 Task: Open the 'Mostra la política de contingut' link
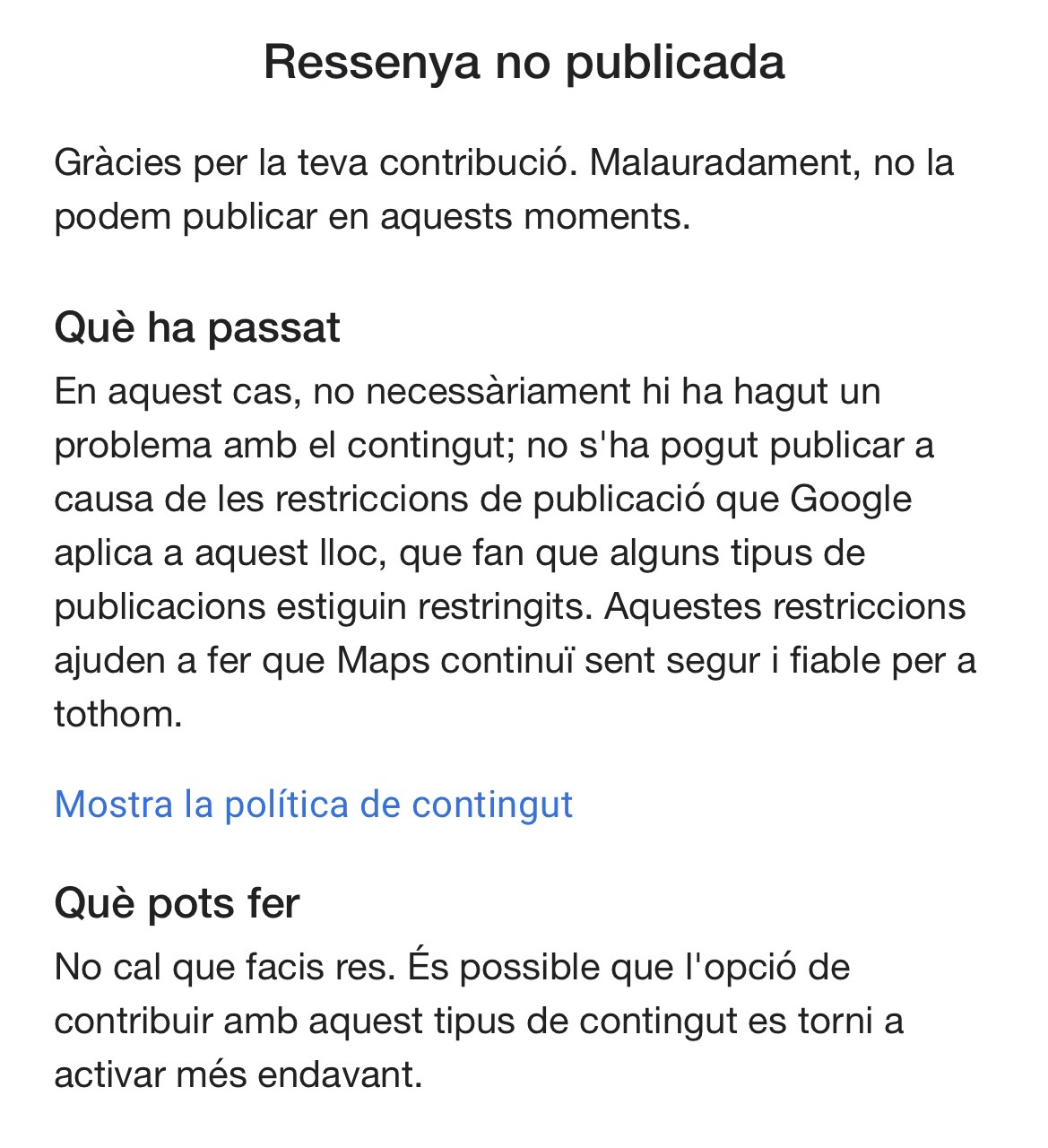(313, 804)
